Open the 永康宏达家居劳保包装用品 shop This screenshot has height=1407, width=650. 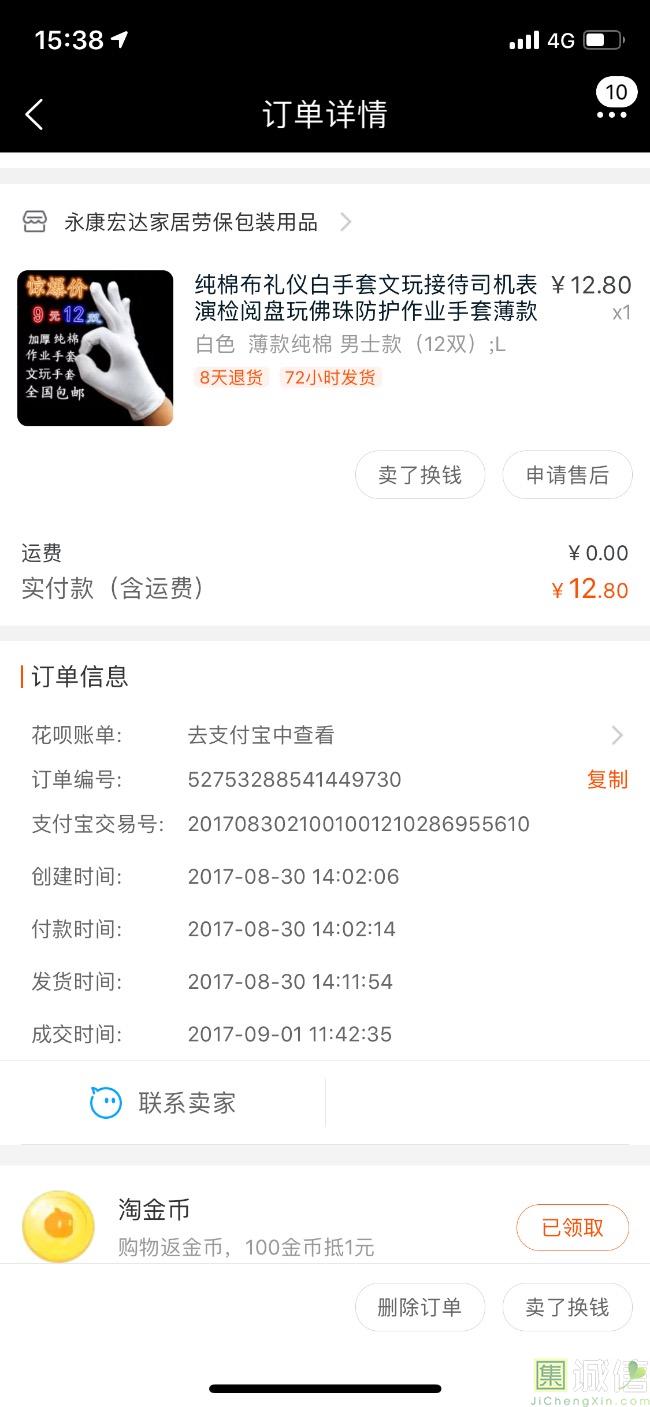[187, 222]
